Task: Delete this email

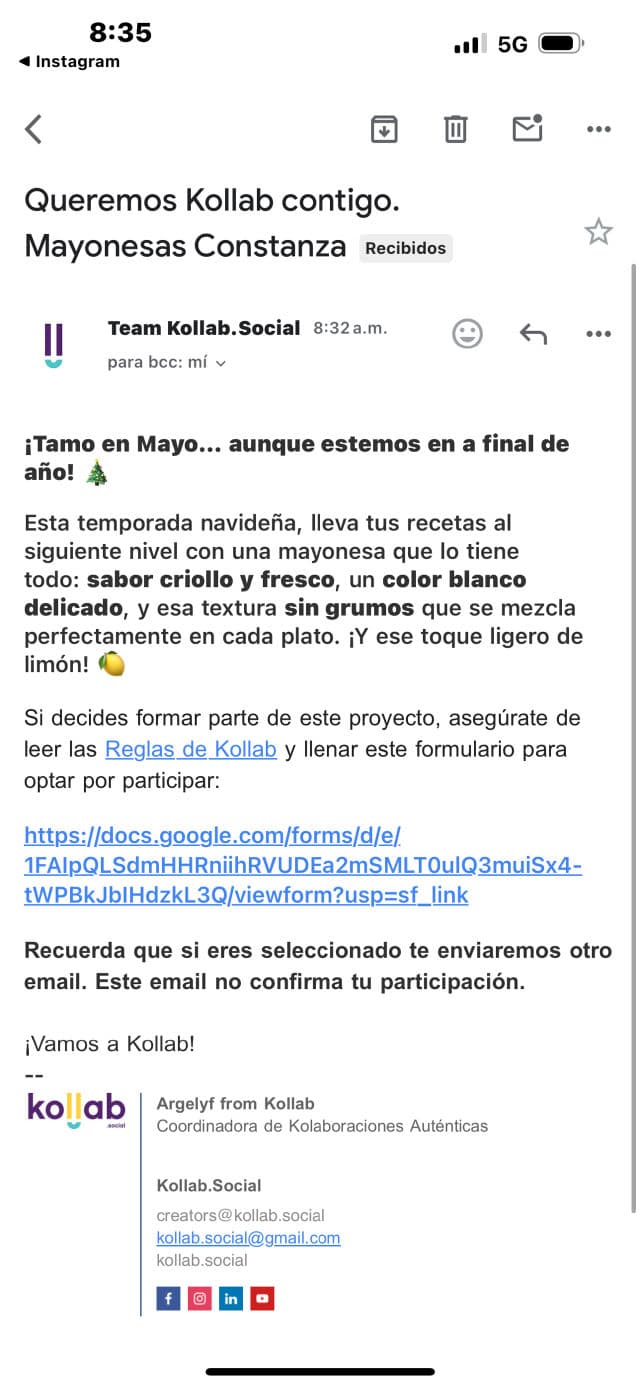Action: tap(456, 129)
